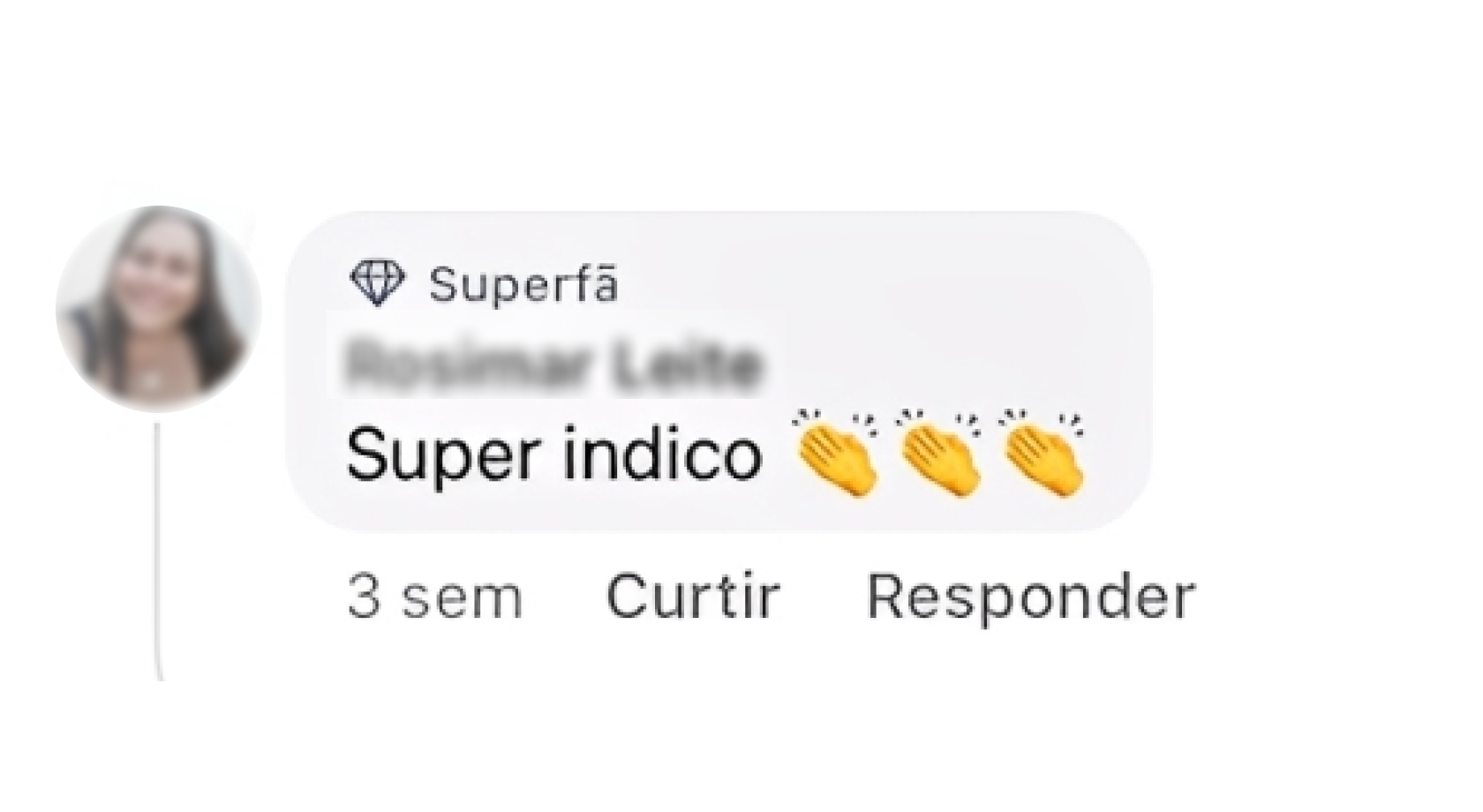
Task: Like the 'Super indico' comment via Curtir
Action: coord(693,597)
